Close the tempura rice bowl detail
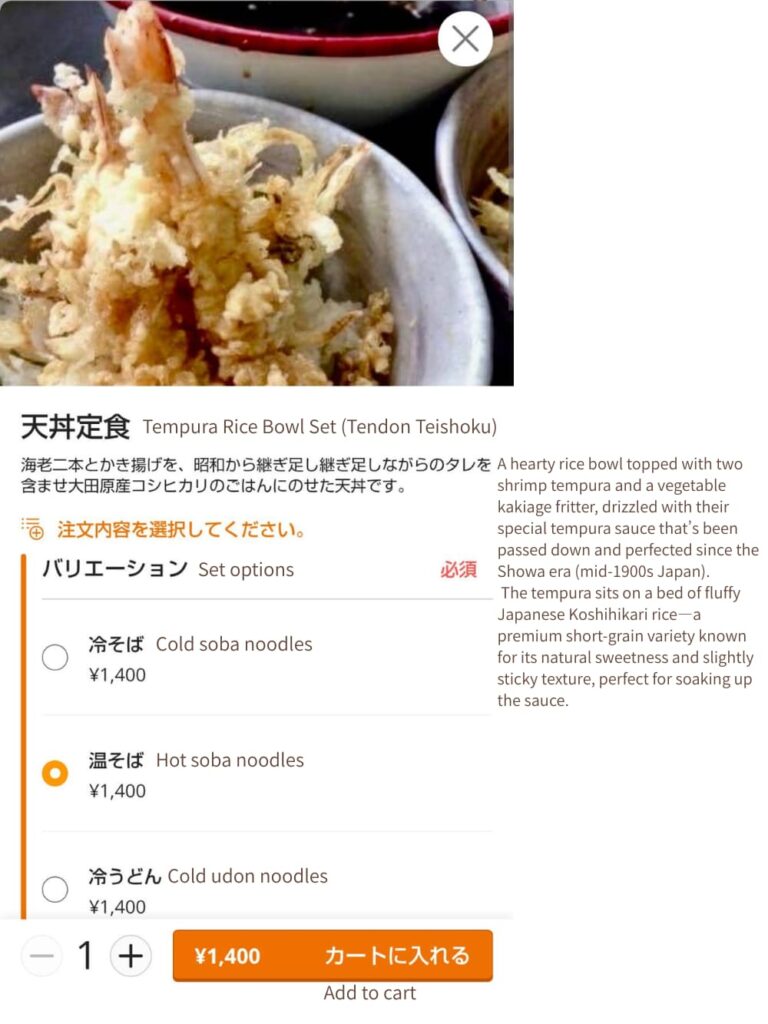Viewport: 768px width, 1024px height. point(465,39)
